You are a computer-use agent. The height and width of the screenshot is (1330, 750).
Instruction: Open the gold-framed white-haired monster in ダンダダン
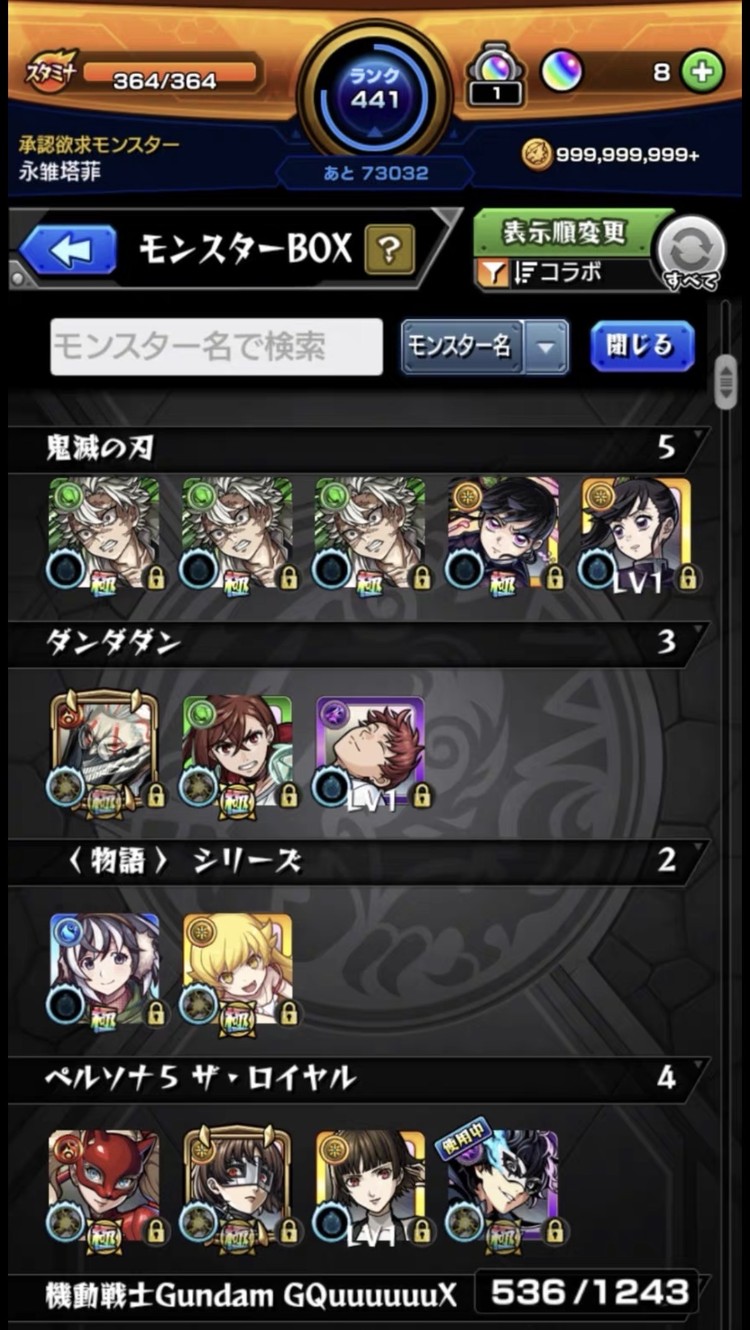[x=104, y=752]
